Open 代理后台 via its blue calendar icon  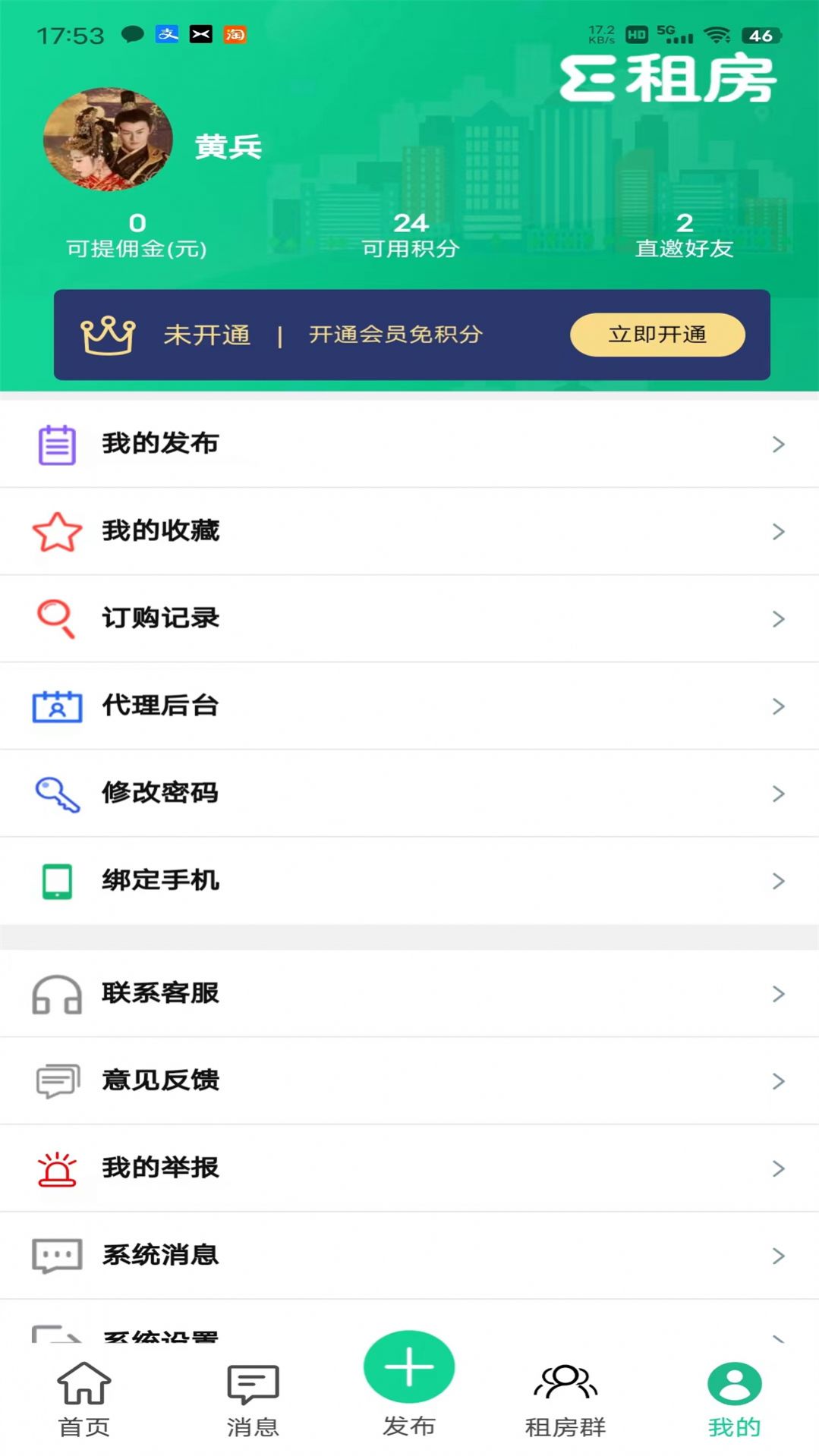58,706
